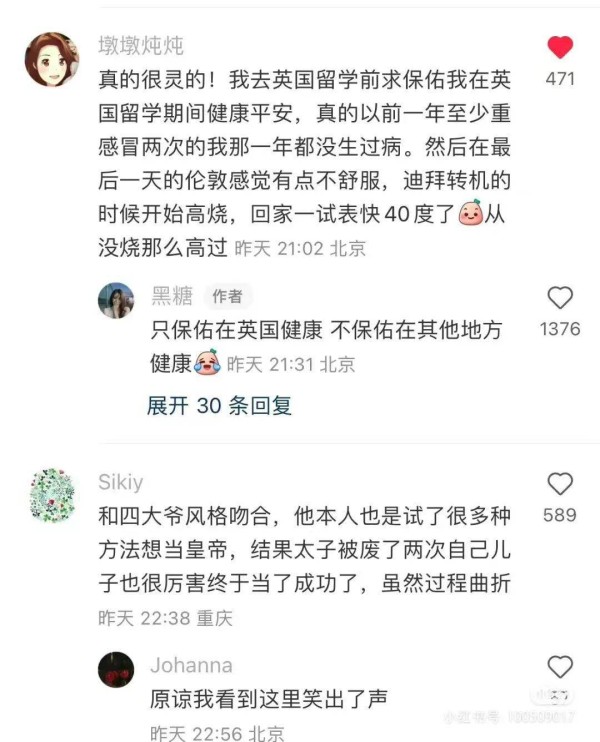Like Sikiy's comment
The height and width of the screenshot is (742, 600).
pyautogui.click(x=561, y=484)
